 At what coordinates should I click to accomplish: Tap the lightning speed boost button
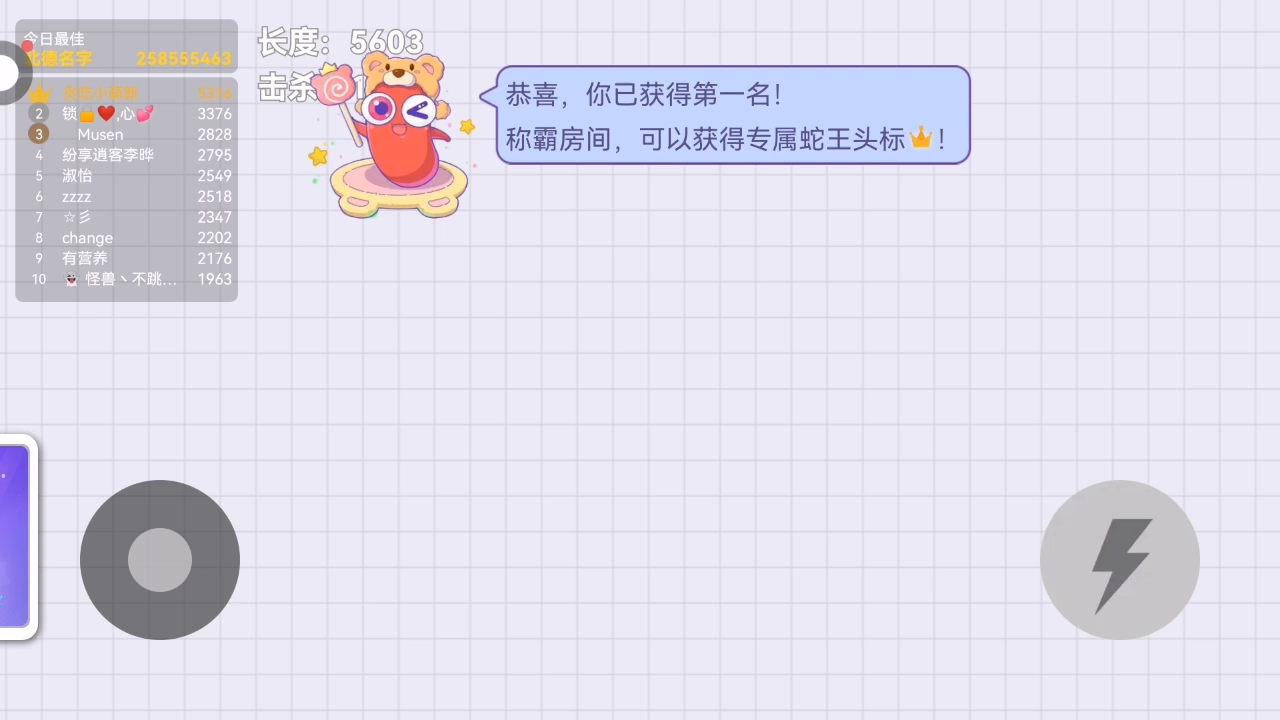(x=1120, y=560)
